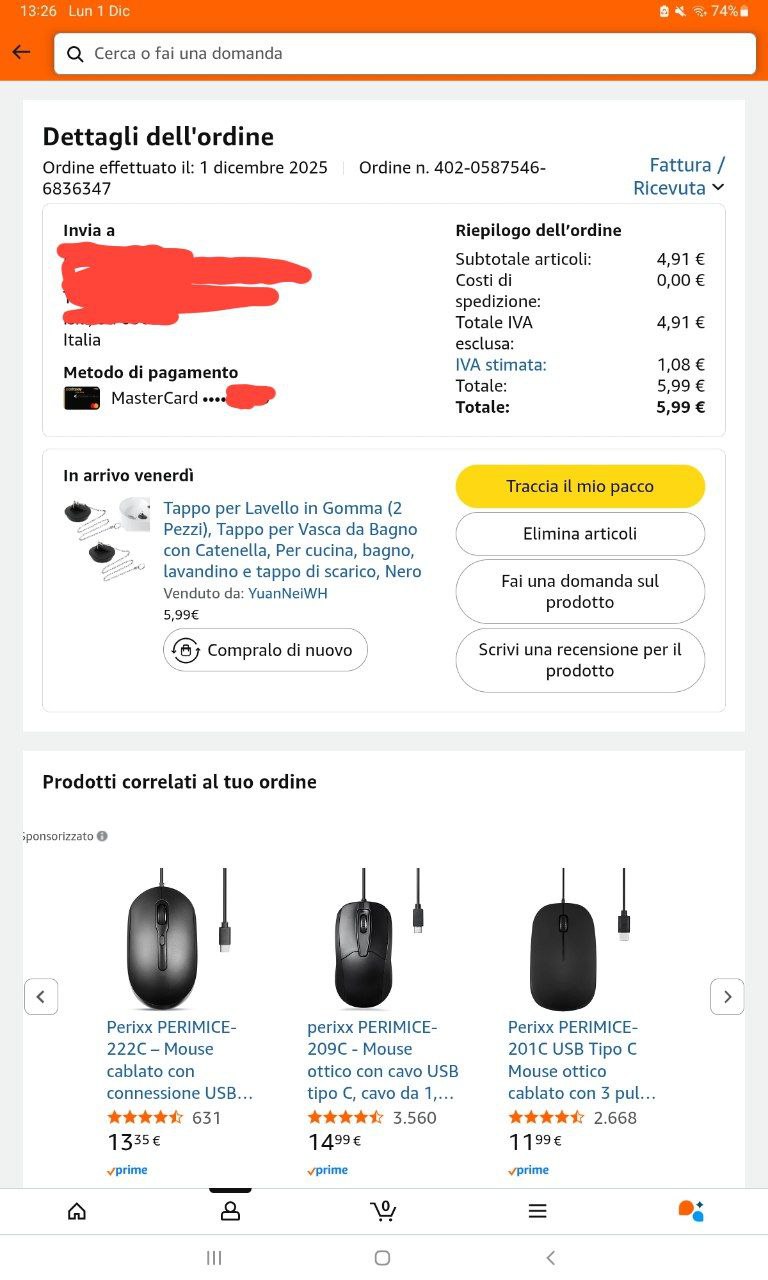Open the hamburger menu tab
This screenshot has width=768, height=1280.
(537, 1211)
